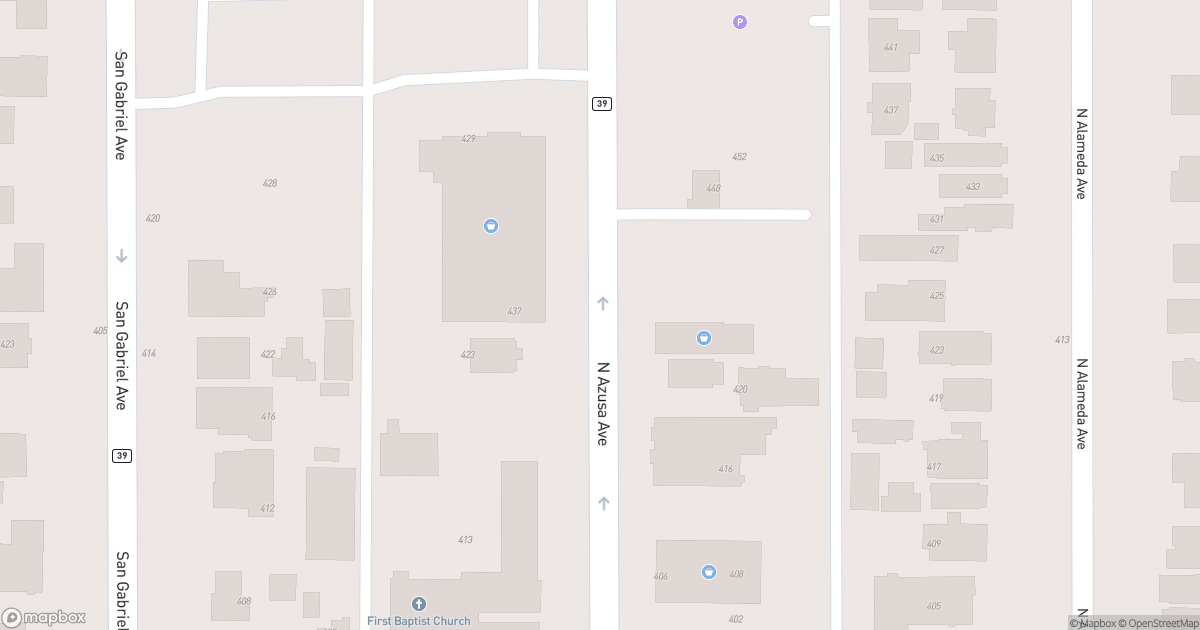Tap the cafe marker near building 437
Viewport: 1200px width, 630px height.
pos(491,226)
